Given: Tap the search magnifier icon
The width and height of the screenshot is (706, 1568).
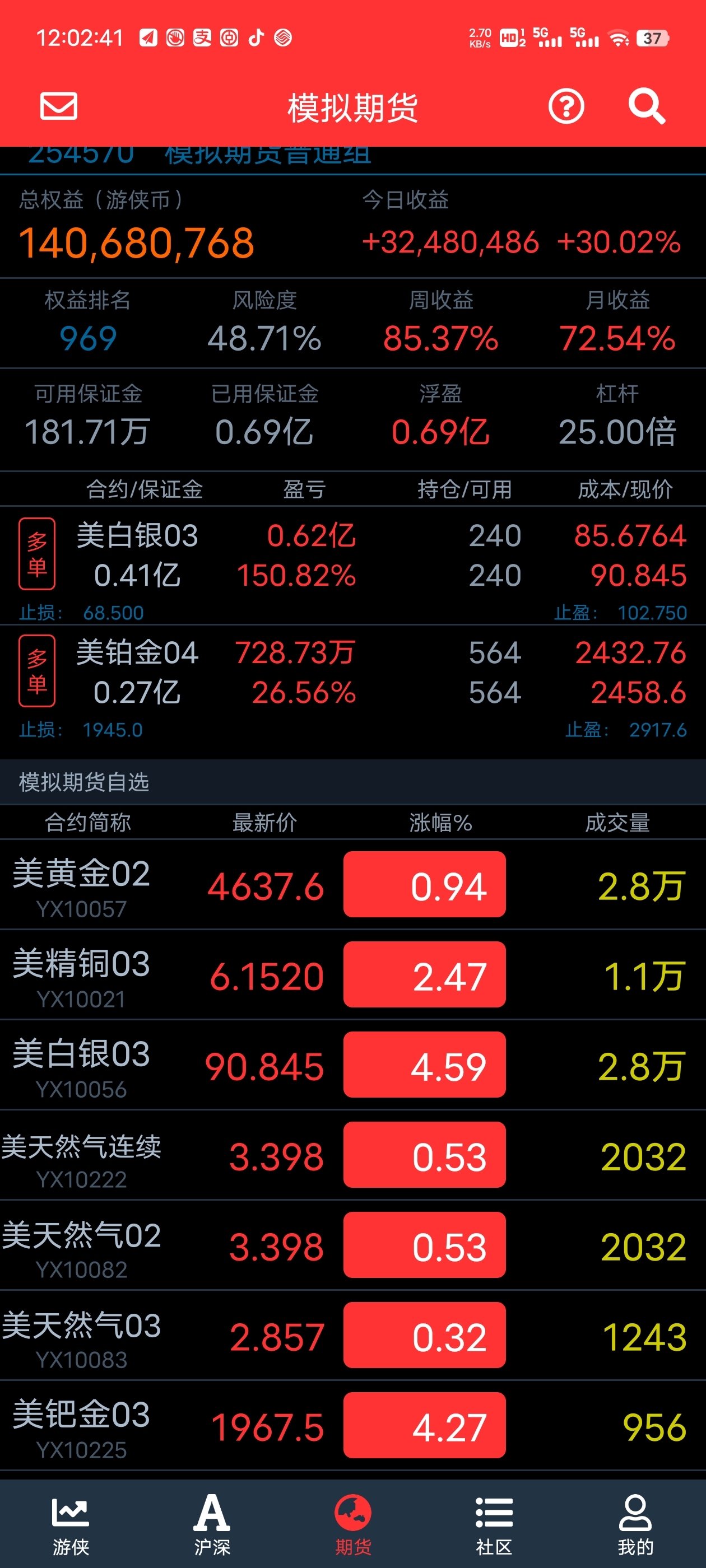Looking at the screenshot, I should point(645,106).
